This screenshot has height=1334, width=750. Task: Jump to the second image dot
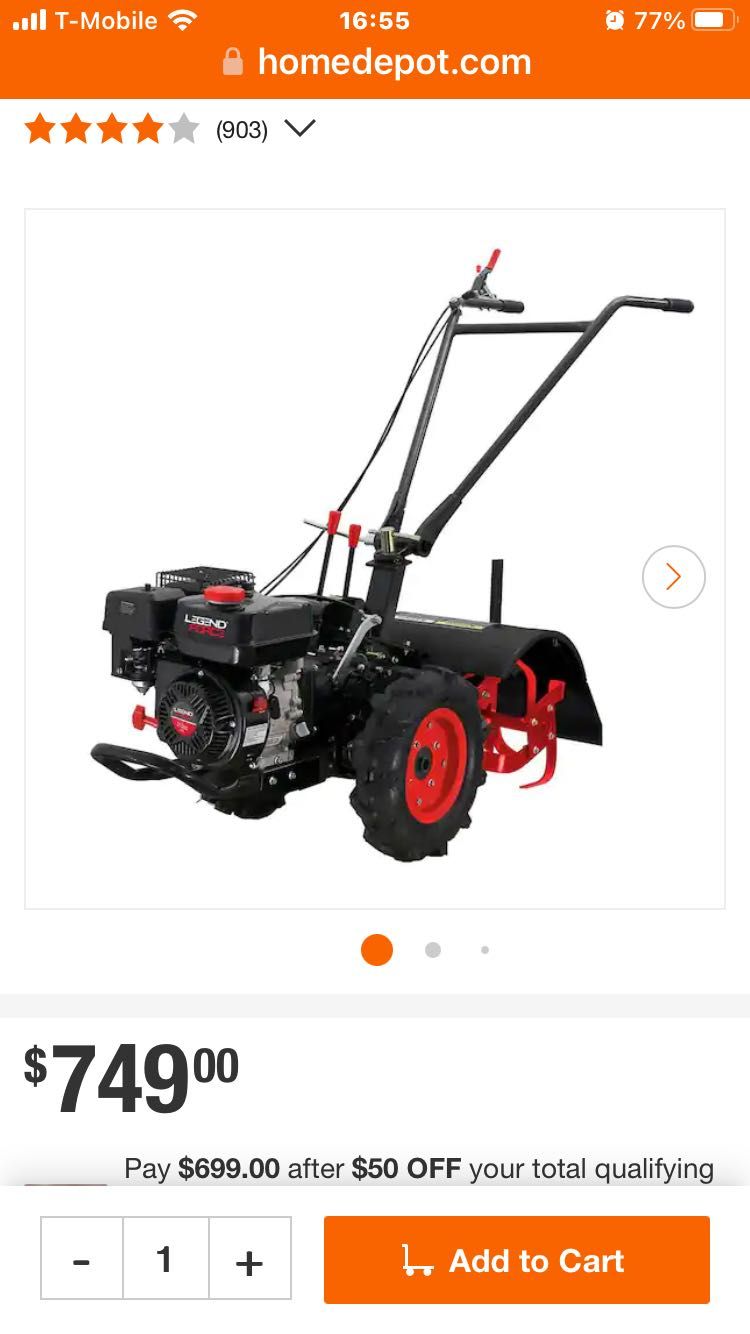coord(433,950)
